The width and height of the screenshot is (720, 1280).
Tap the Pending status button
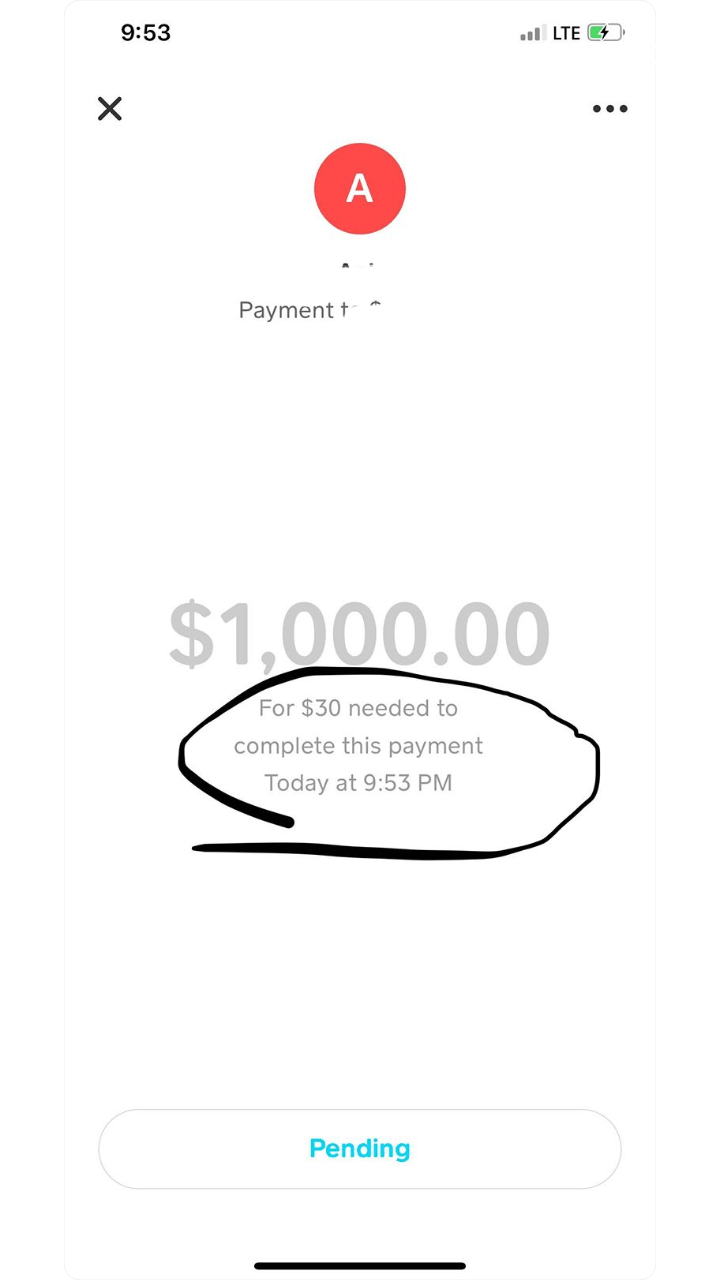click(360, 1148)
